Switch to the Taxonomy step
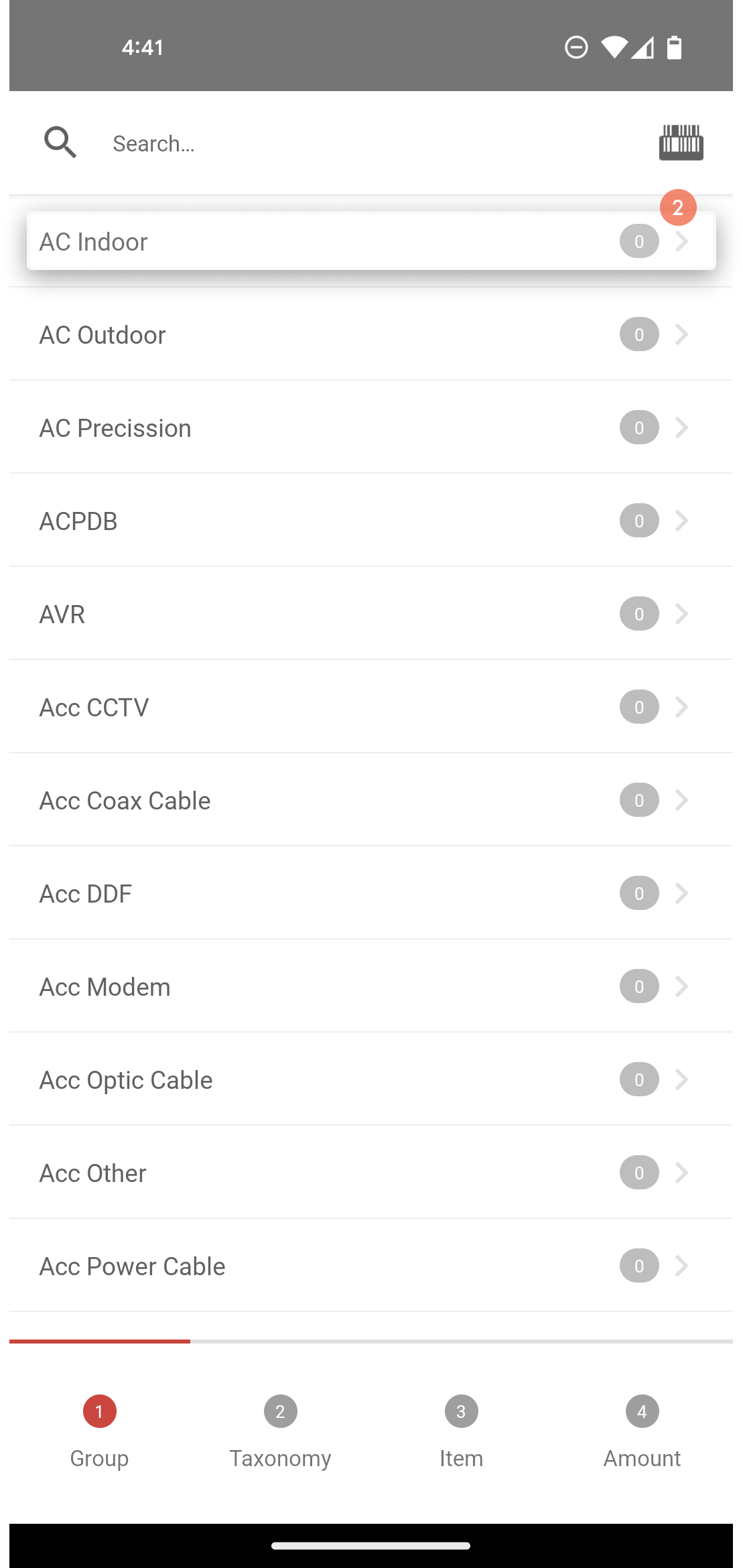Screen dimensions: 743x1568 pos(280,1433)
